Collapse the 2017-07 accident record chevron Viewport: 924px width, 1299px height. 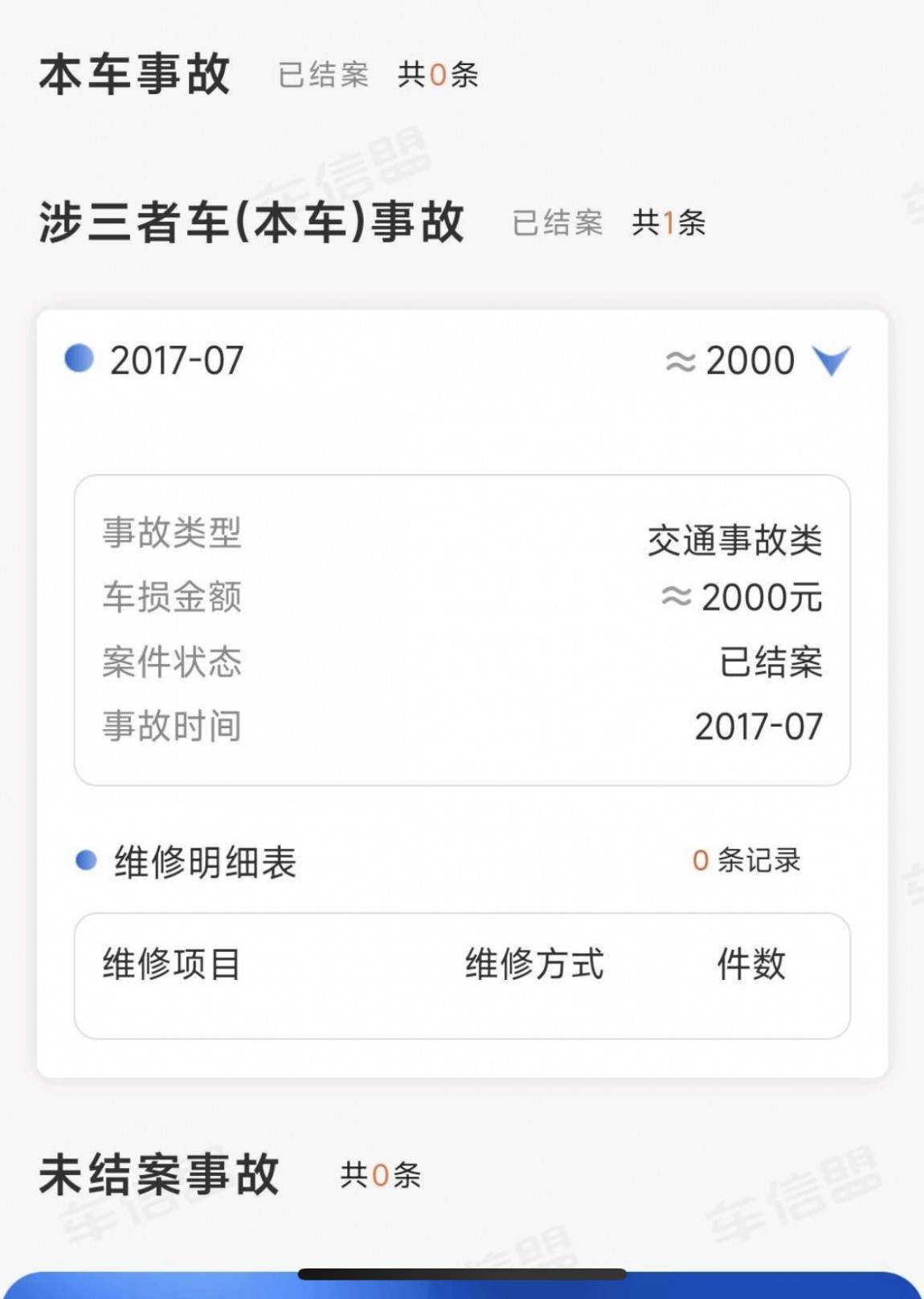(831, 361)
